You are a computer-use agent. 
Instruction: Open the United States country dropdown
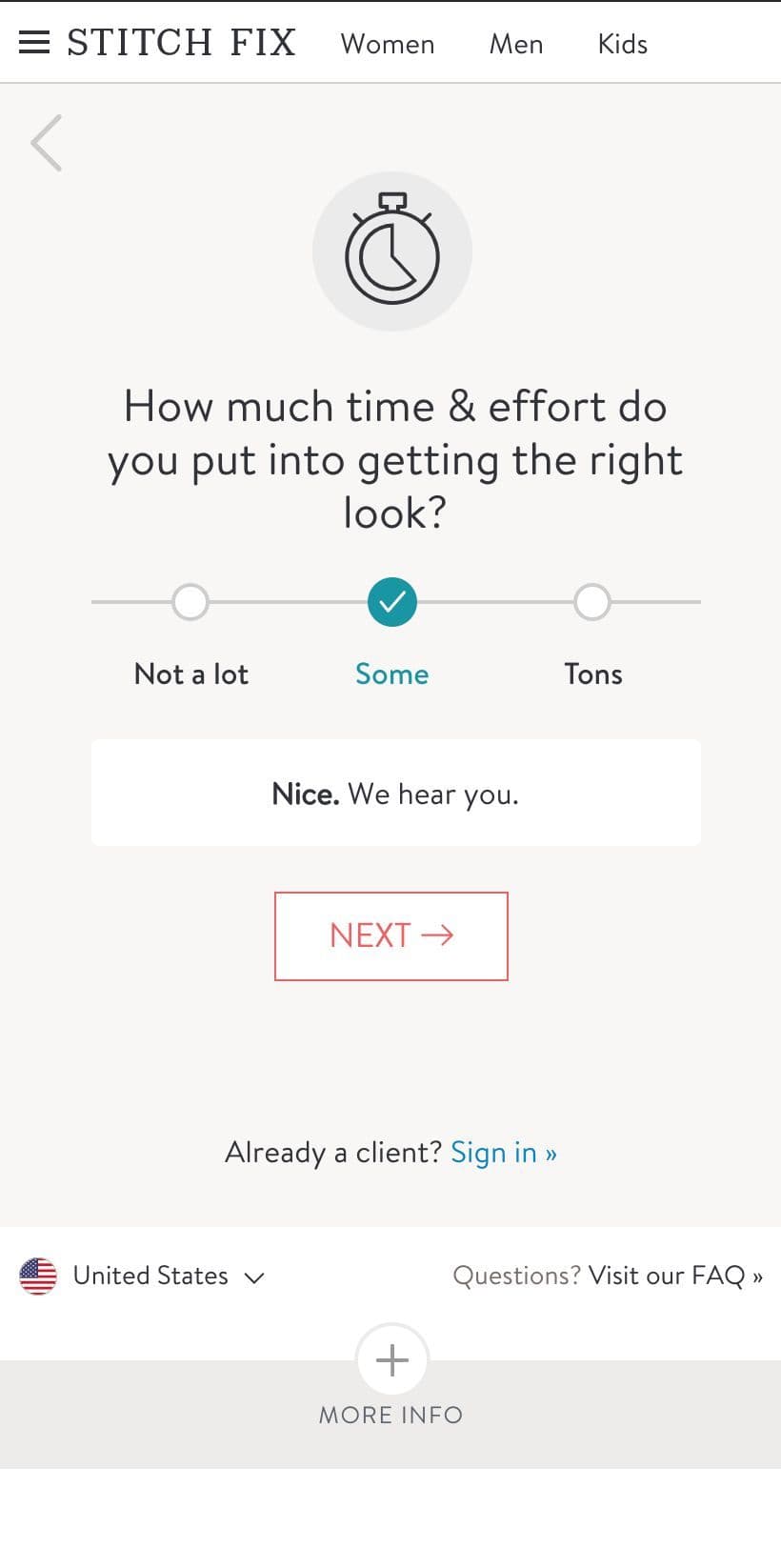click(142, 1276)
